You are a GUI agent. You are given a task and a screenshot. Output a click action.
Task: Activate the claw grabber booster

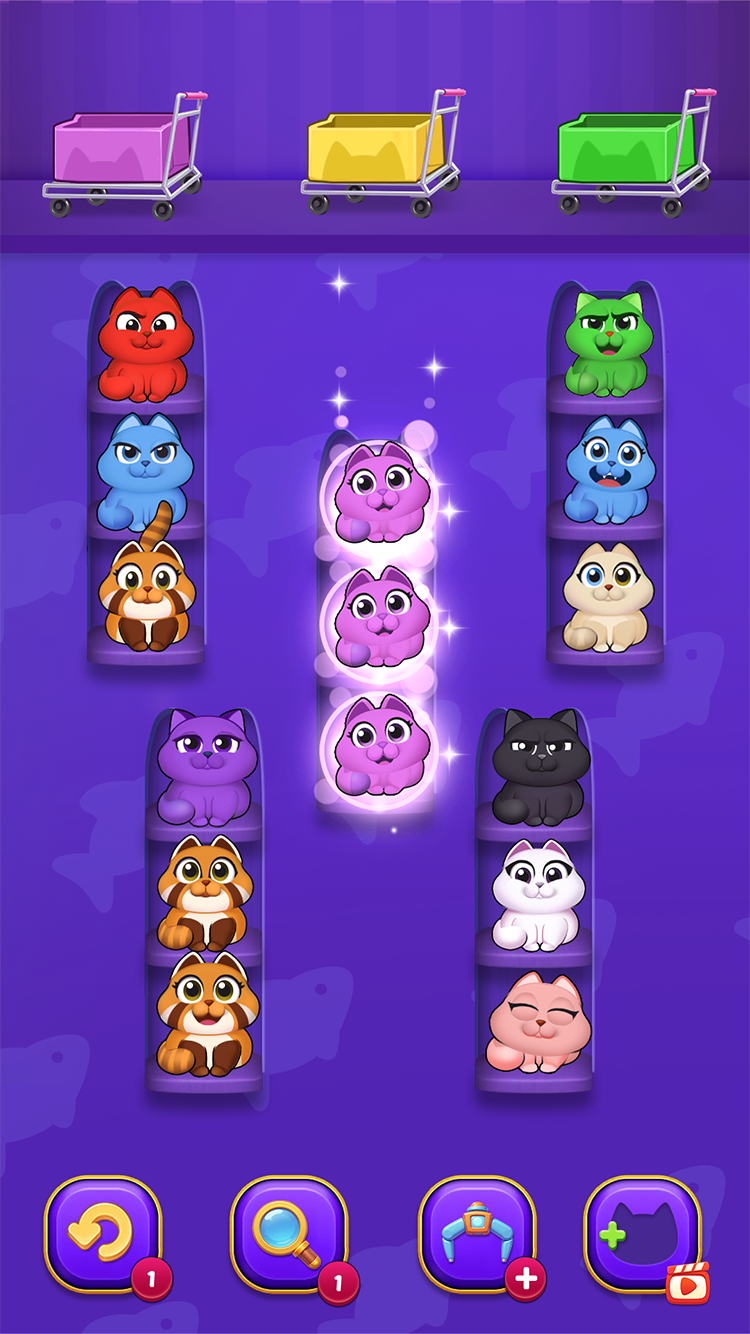tap(477, 1234)
